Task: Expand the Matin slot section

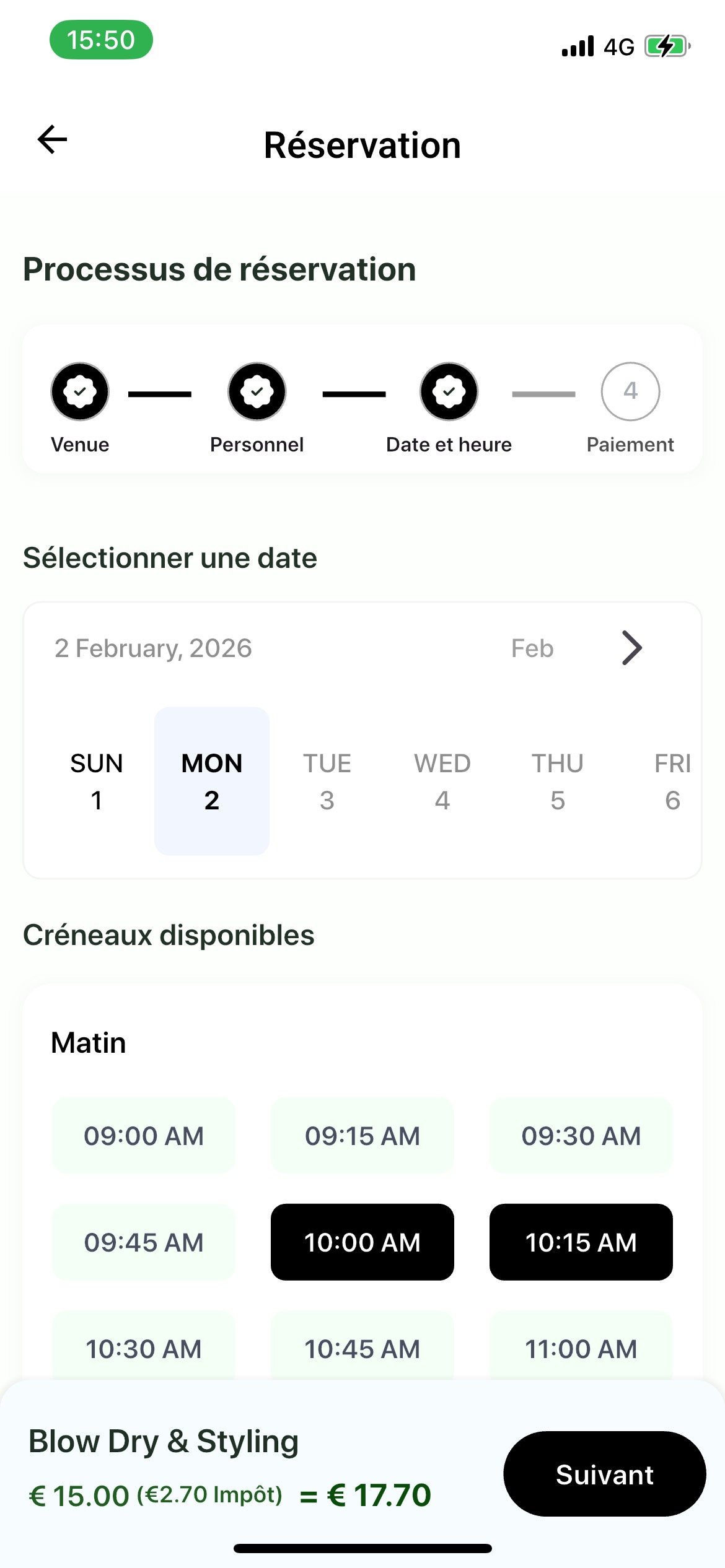Action: (88, 1042)
